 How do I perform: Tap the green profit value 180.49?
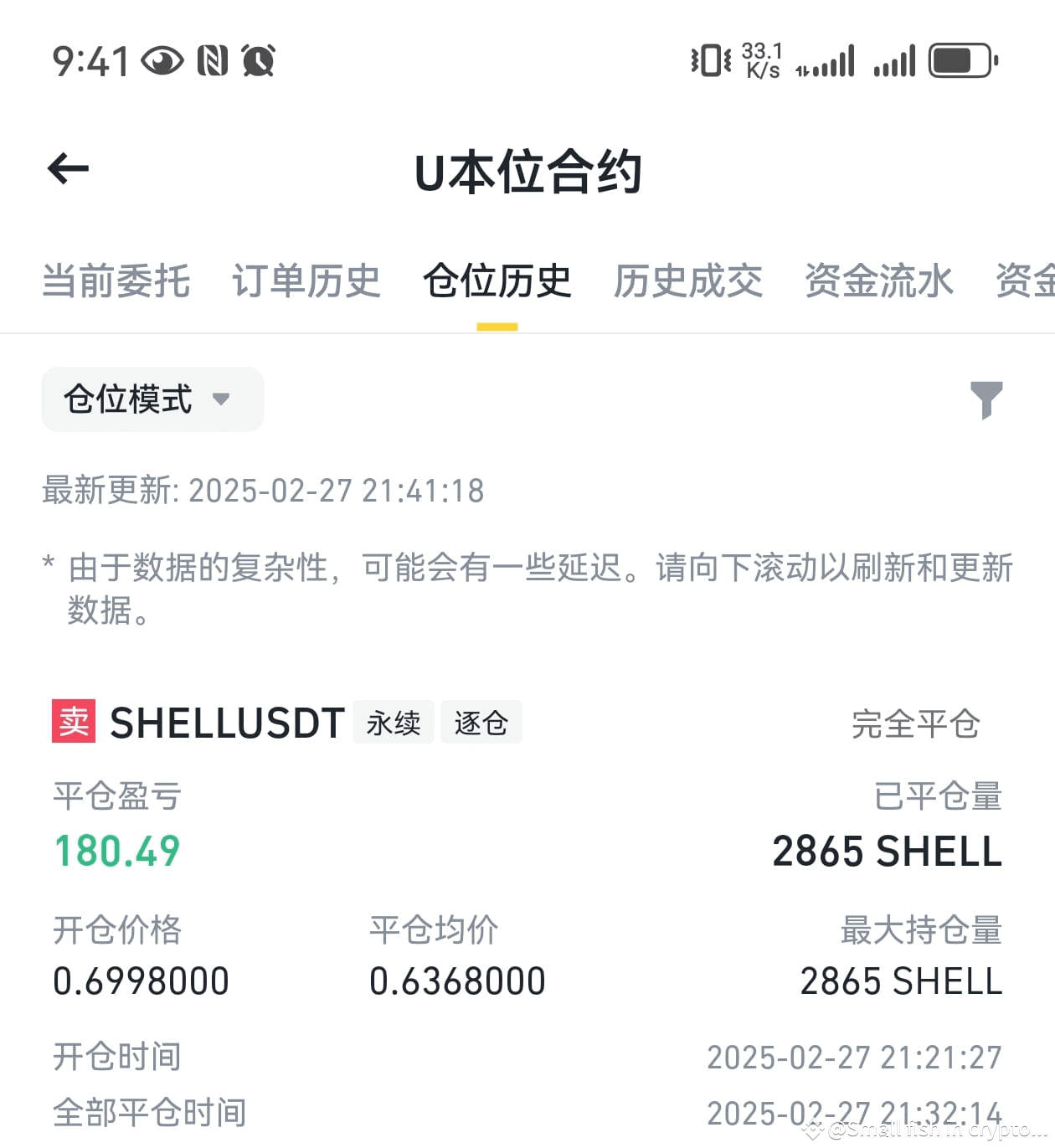coord(116,851)
